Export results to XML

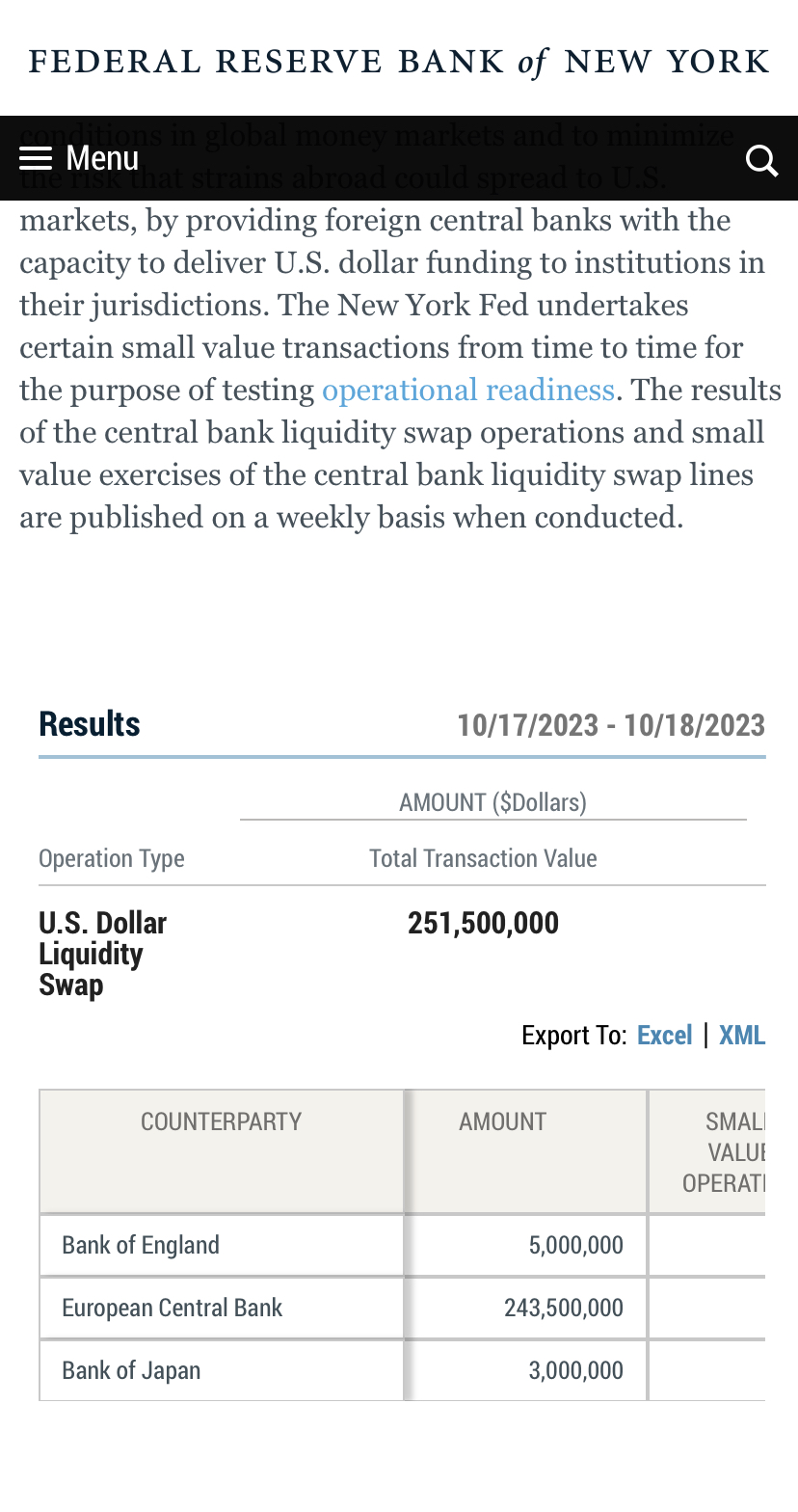click(742, 1035)
